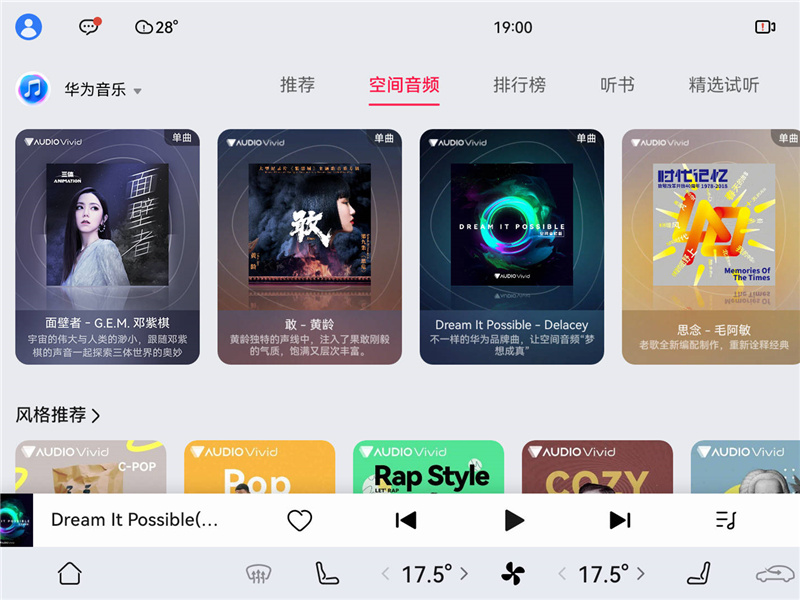This screenshot has width=800, height=600.
Task: Like the current song with the heart
Action: coord(299,520)
